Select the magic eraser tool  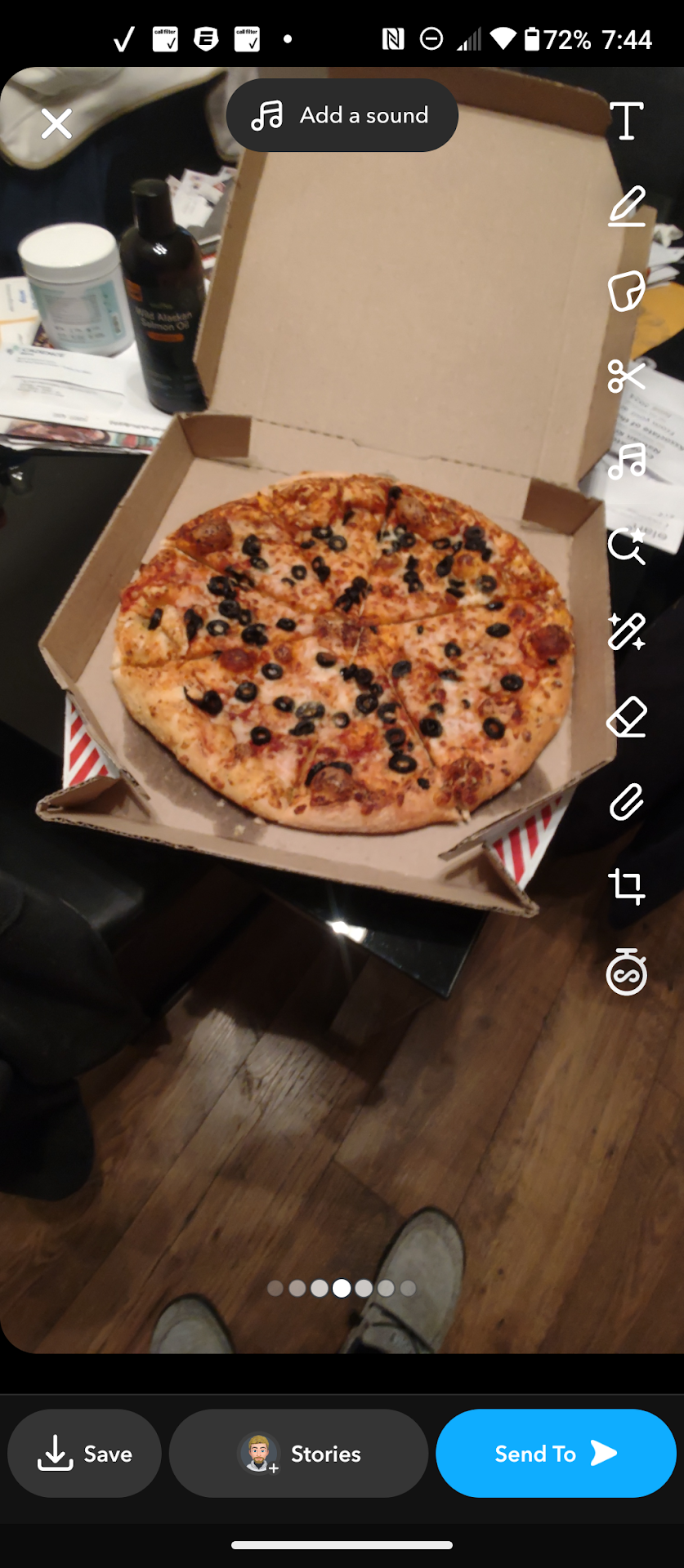627,717
